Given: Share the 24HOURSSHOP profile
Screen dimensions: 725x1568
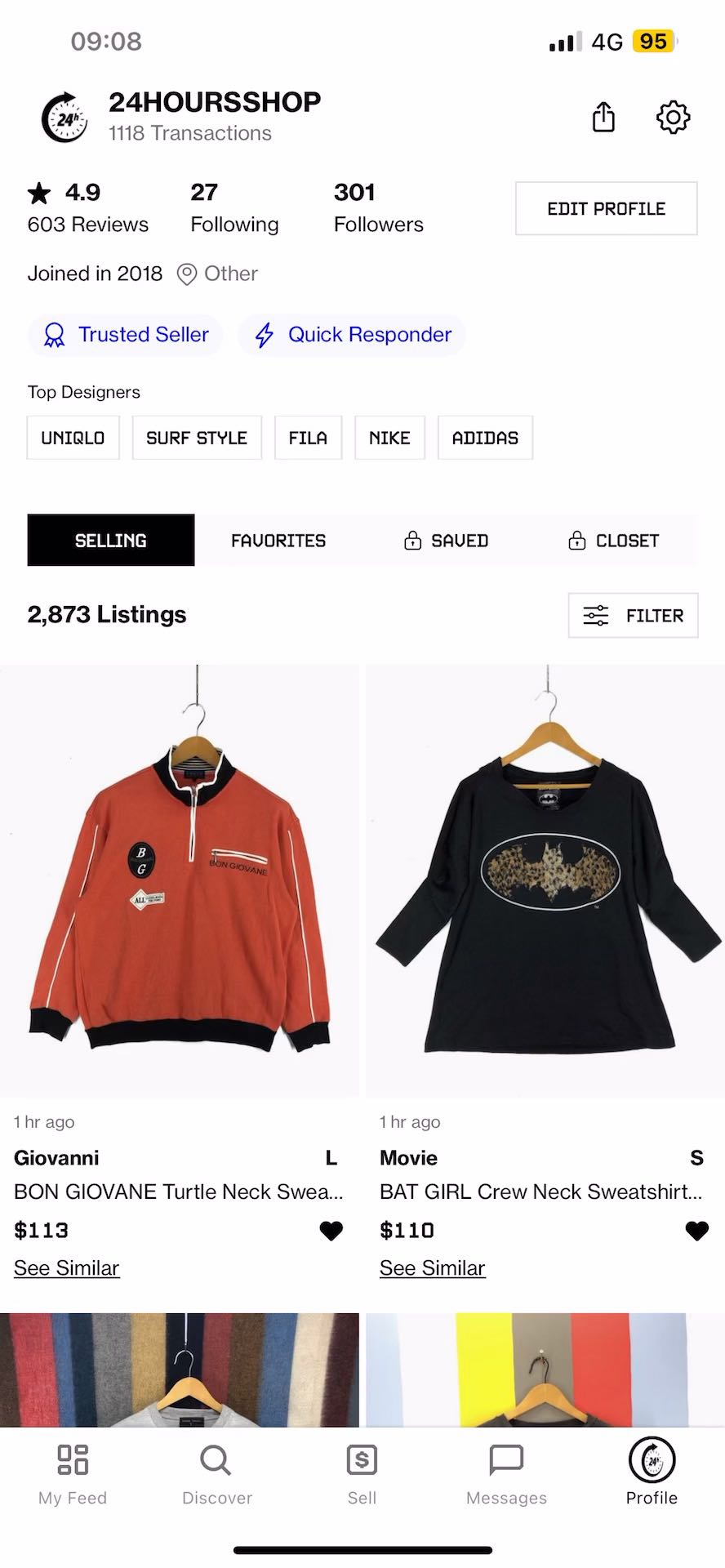Looking at the screenshot, I should 603,117.
